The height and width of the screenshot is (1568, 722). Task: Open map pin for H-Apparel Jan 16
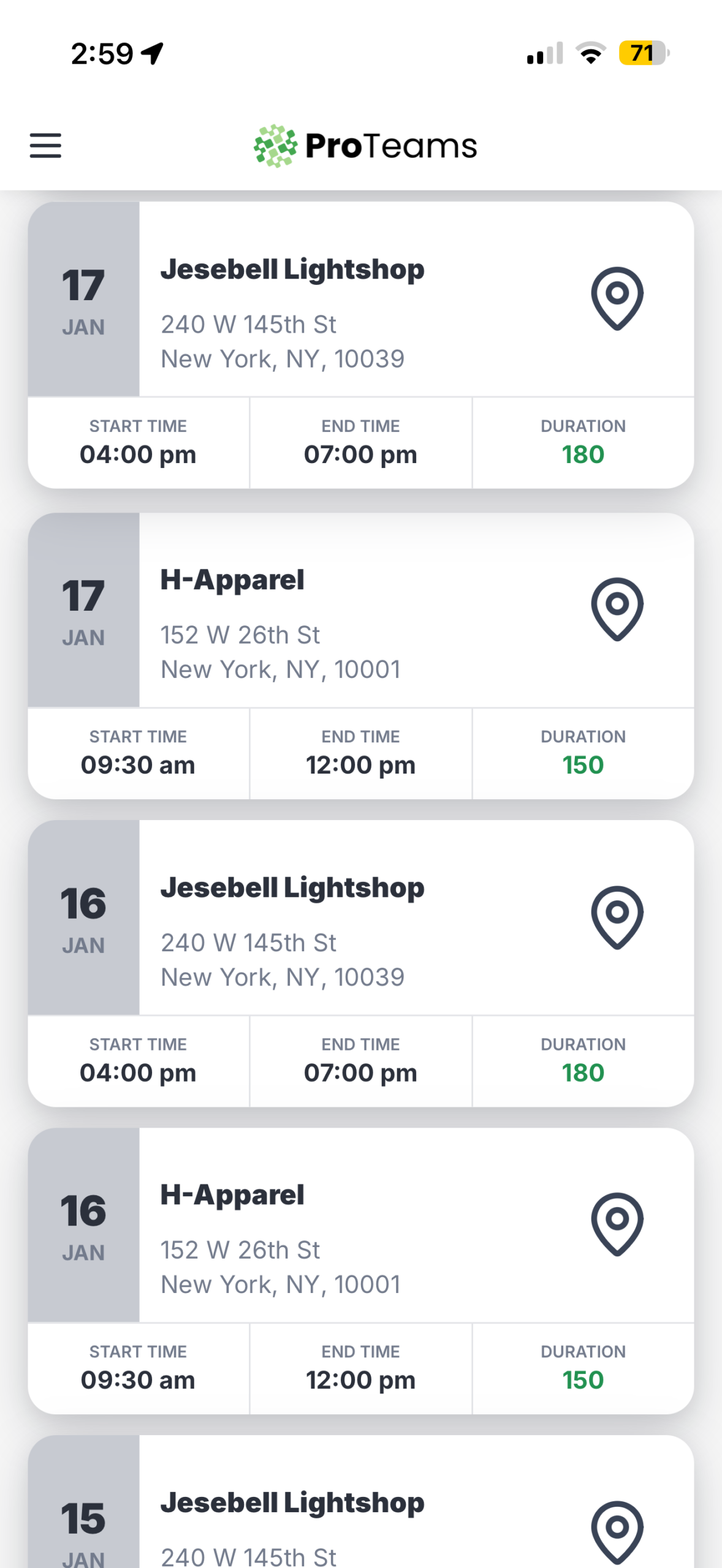pos(617,1224)
